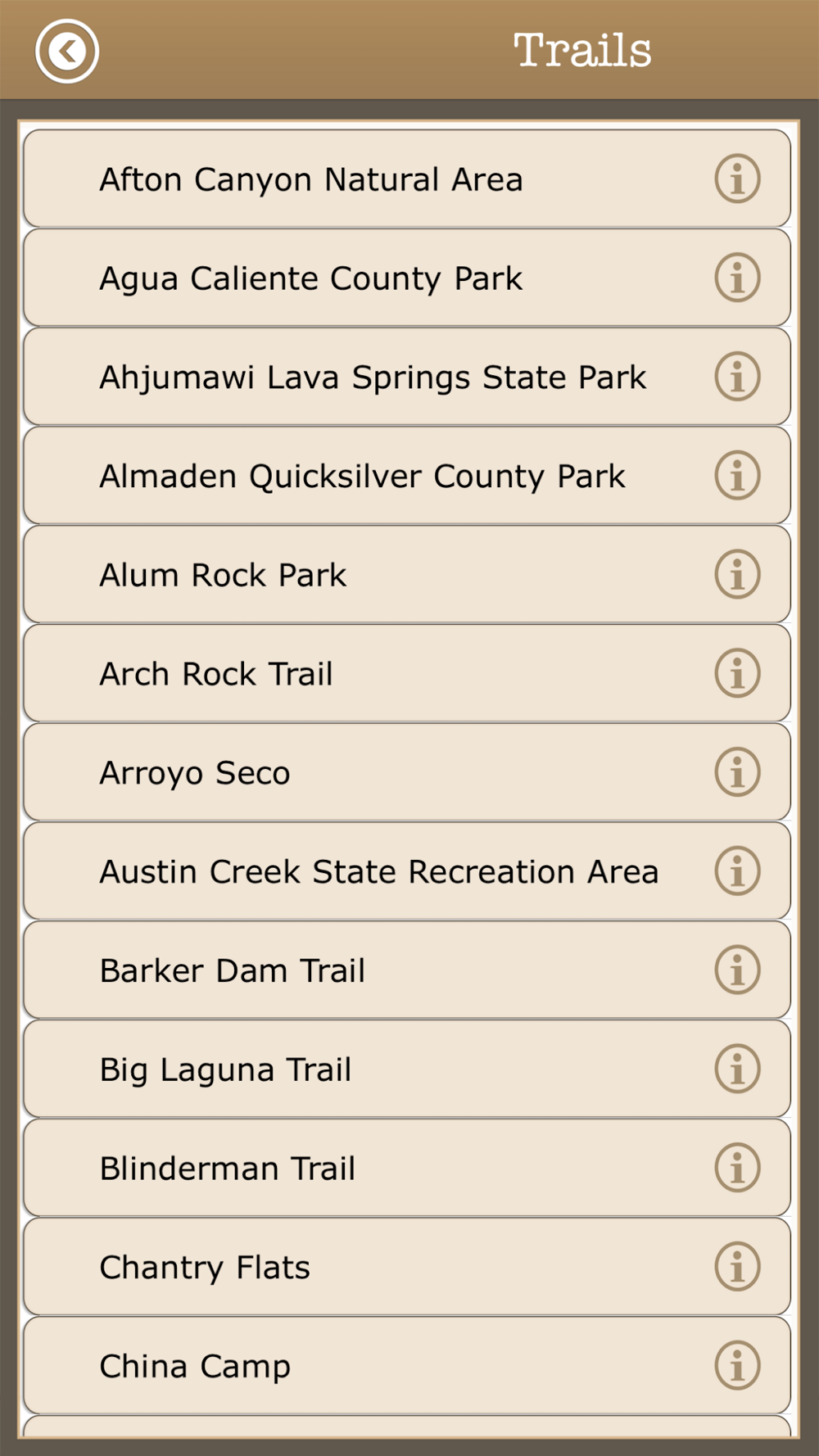
Task: Show info for Agua Caliente County Park
Action: [x=737, y=278]
